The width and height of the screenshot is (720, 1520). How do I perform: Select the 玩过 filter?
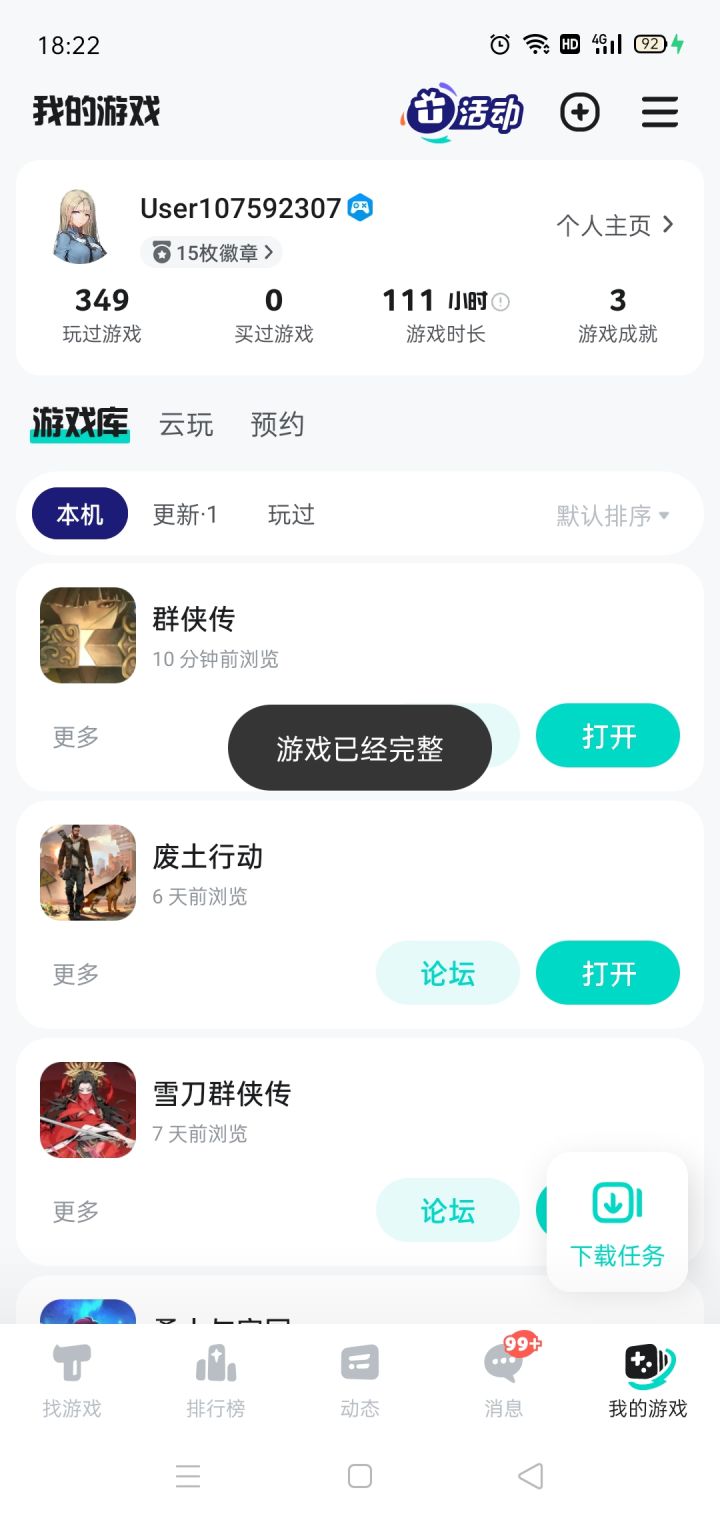click(291, 515)
